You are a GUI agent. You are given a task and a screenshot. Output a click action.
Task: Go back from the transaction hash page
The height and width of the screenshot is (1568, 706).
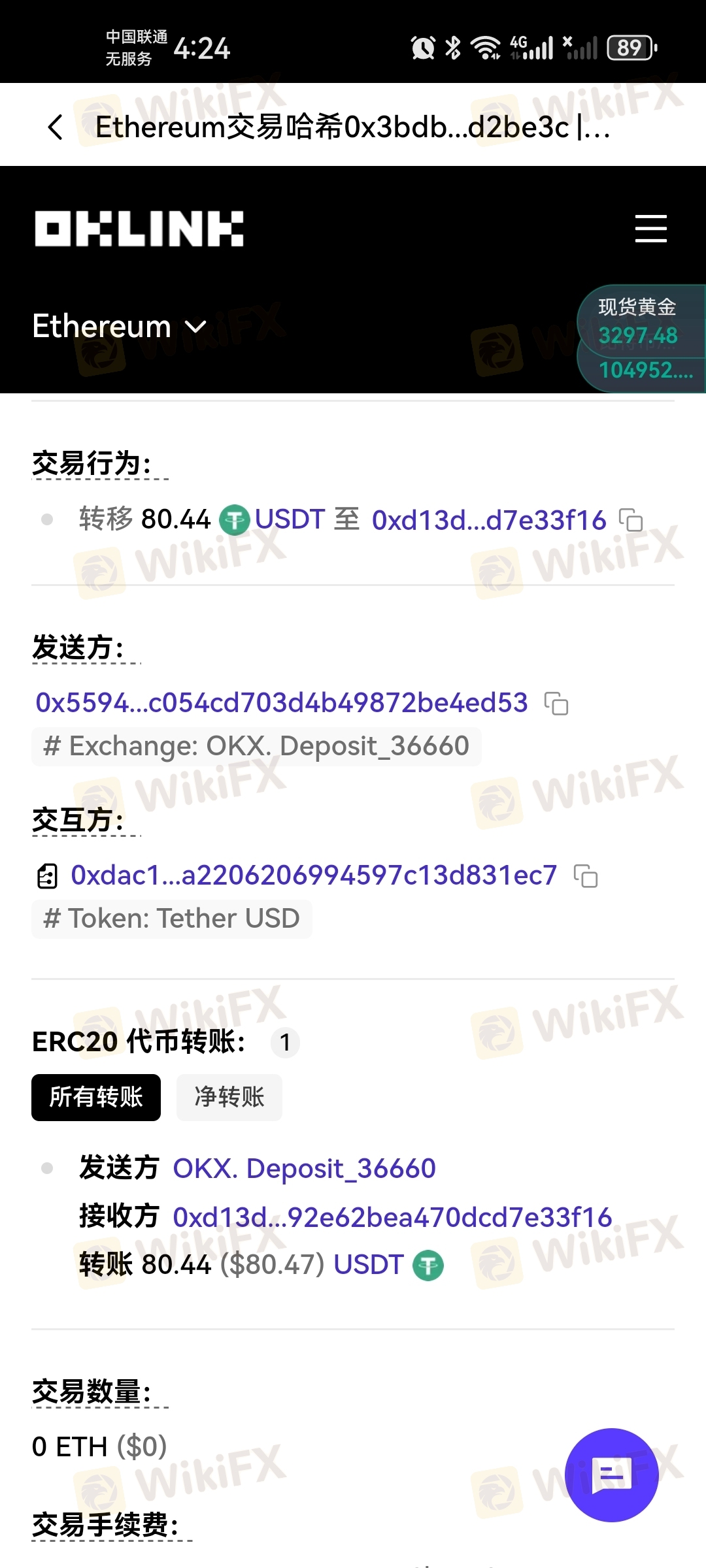pos(56,127)
